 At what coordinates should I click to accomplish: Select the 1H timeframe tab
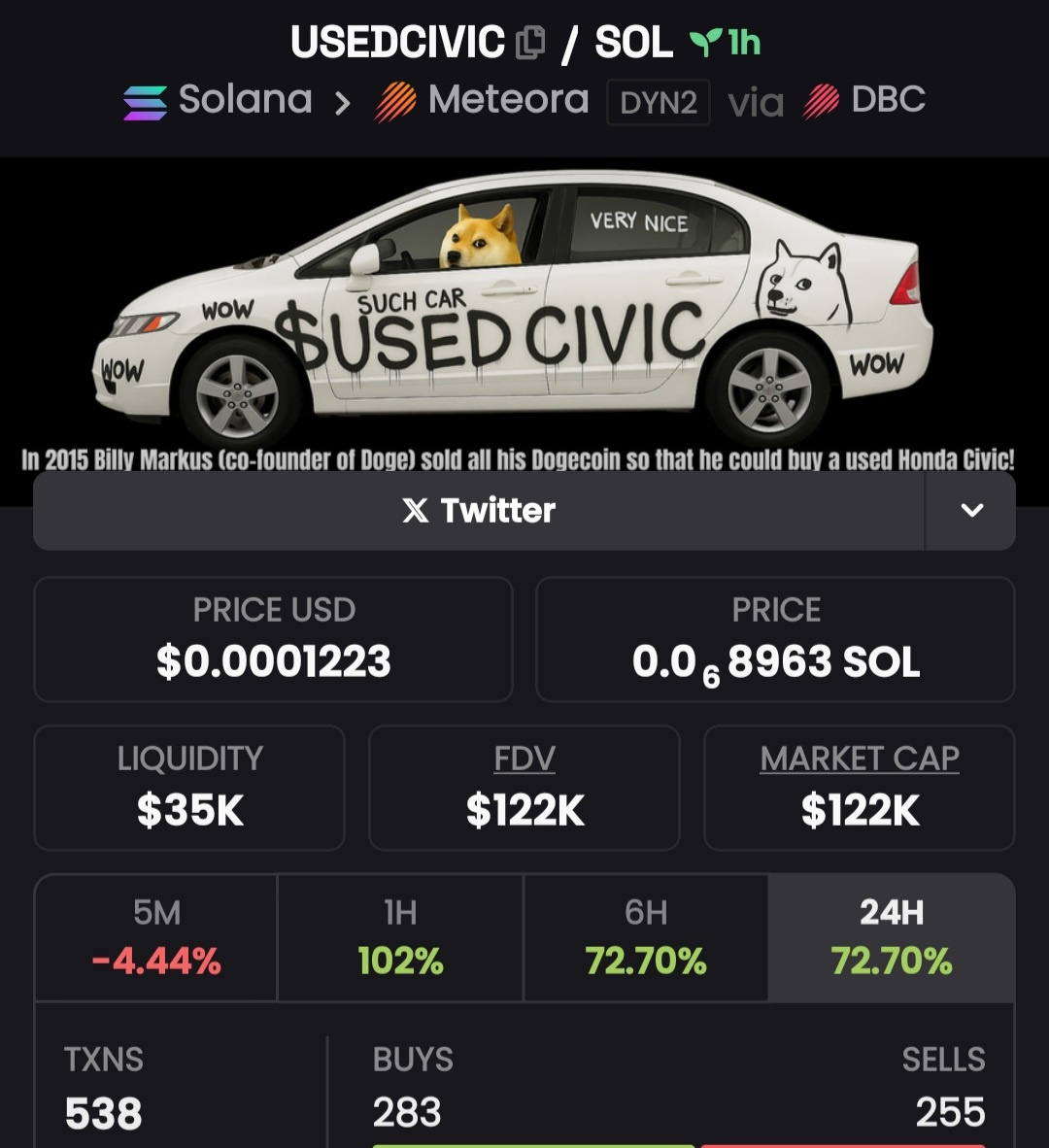click(400, 937)
